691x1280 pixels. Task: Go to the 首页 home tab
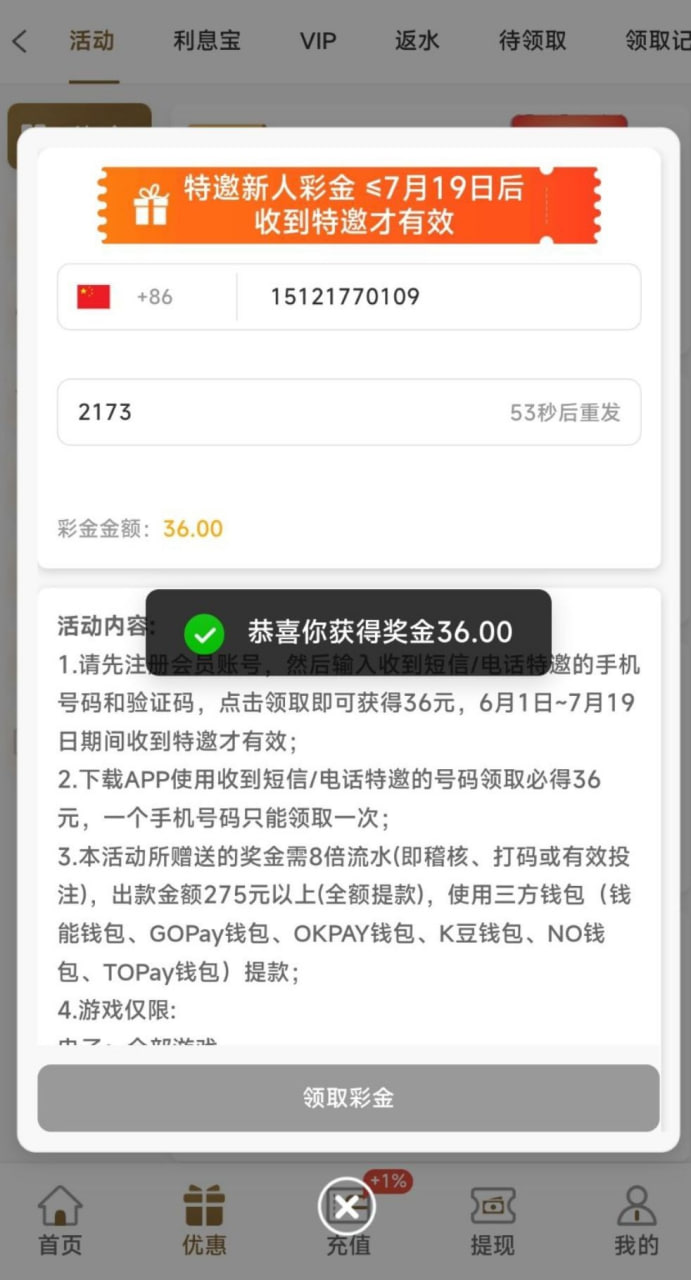pyautogui.click(x=60, y=1220)
